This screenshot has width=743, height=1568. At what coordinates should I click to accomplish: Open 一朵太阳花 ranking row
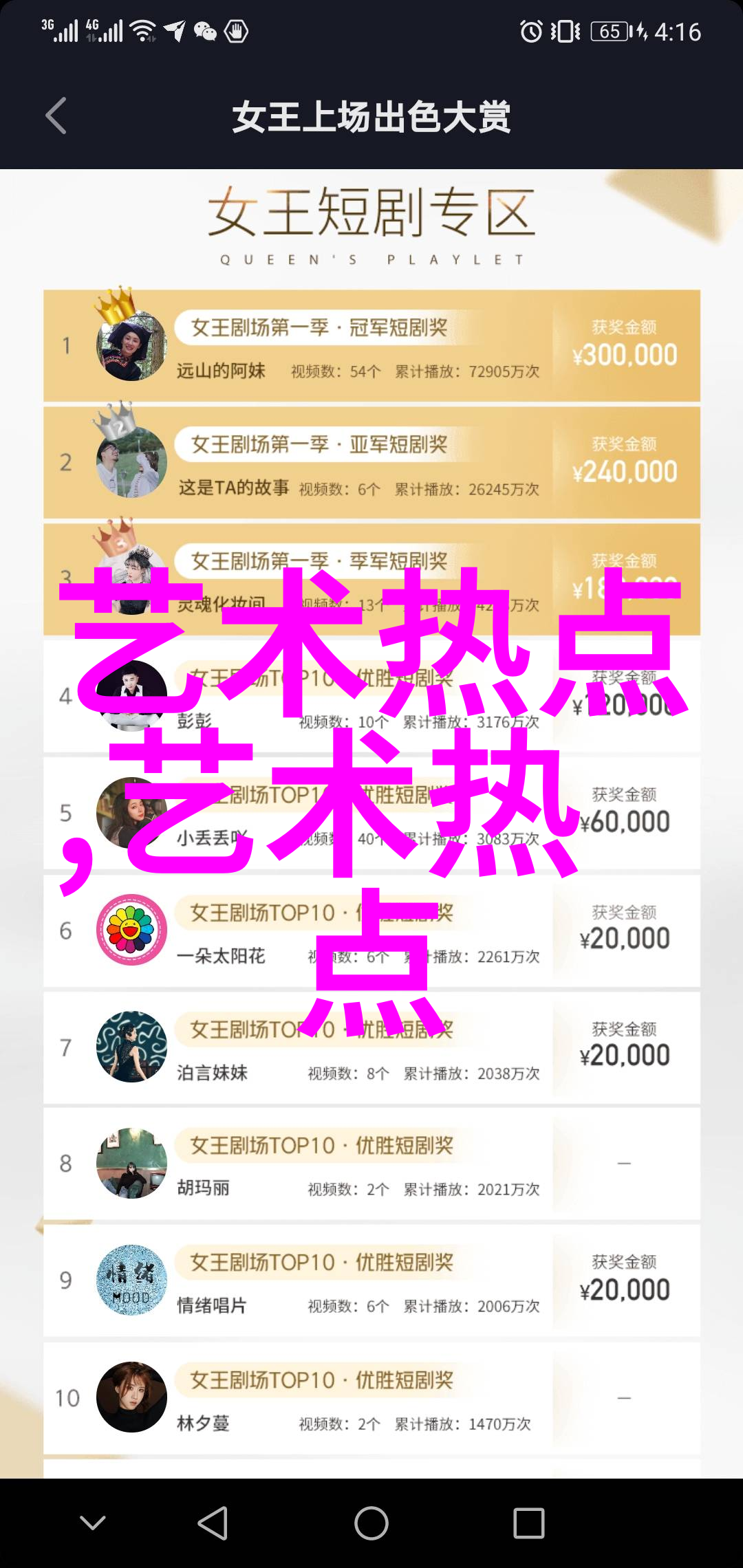371,931
